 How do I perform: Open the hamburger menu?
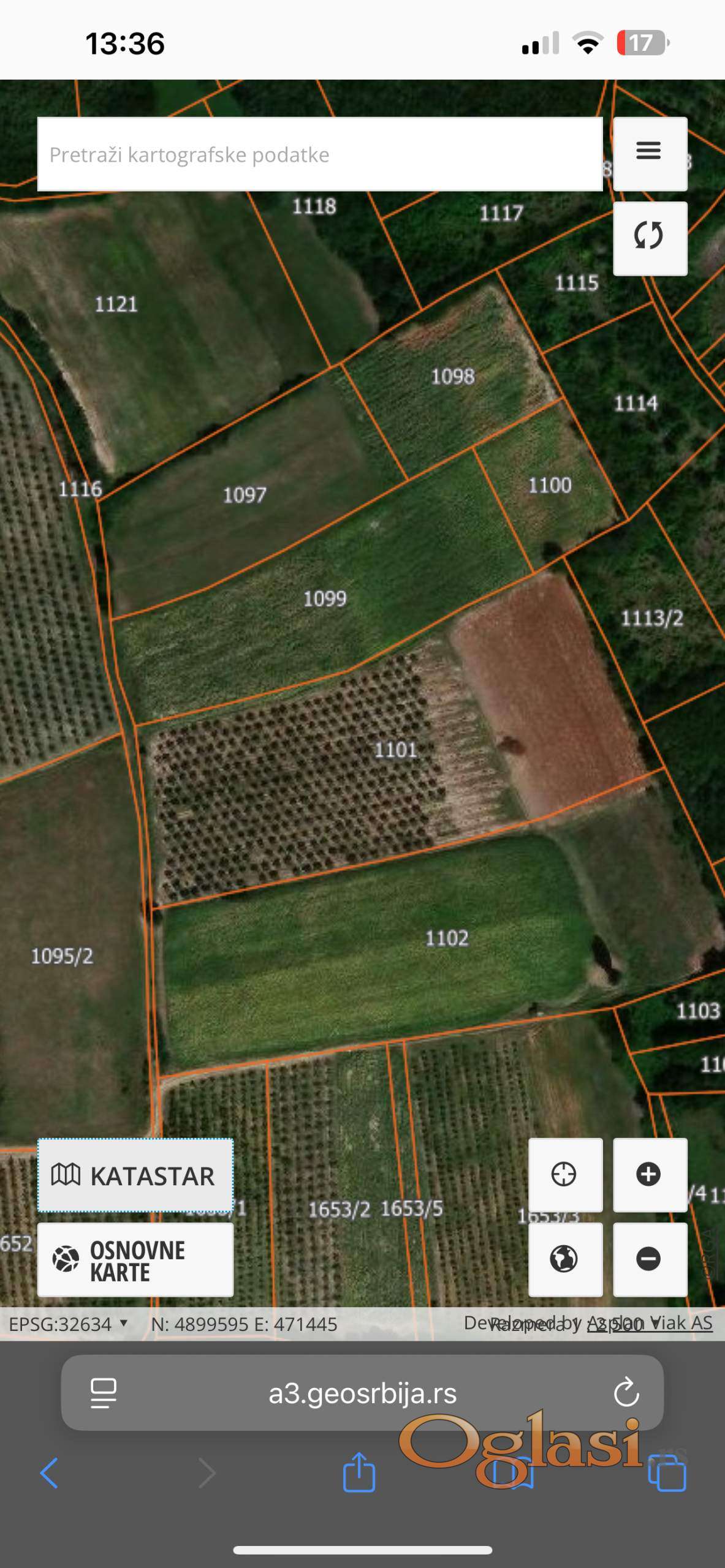(650, 153)
